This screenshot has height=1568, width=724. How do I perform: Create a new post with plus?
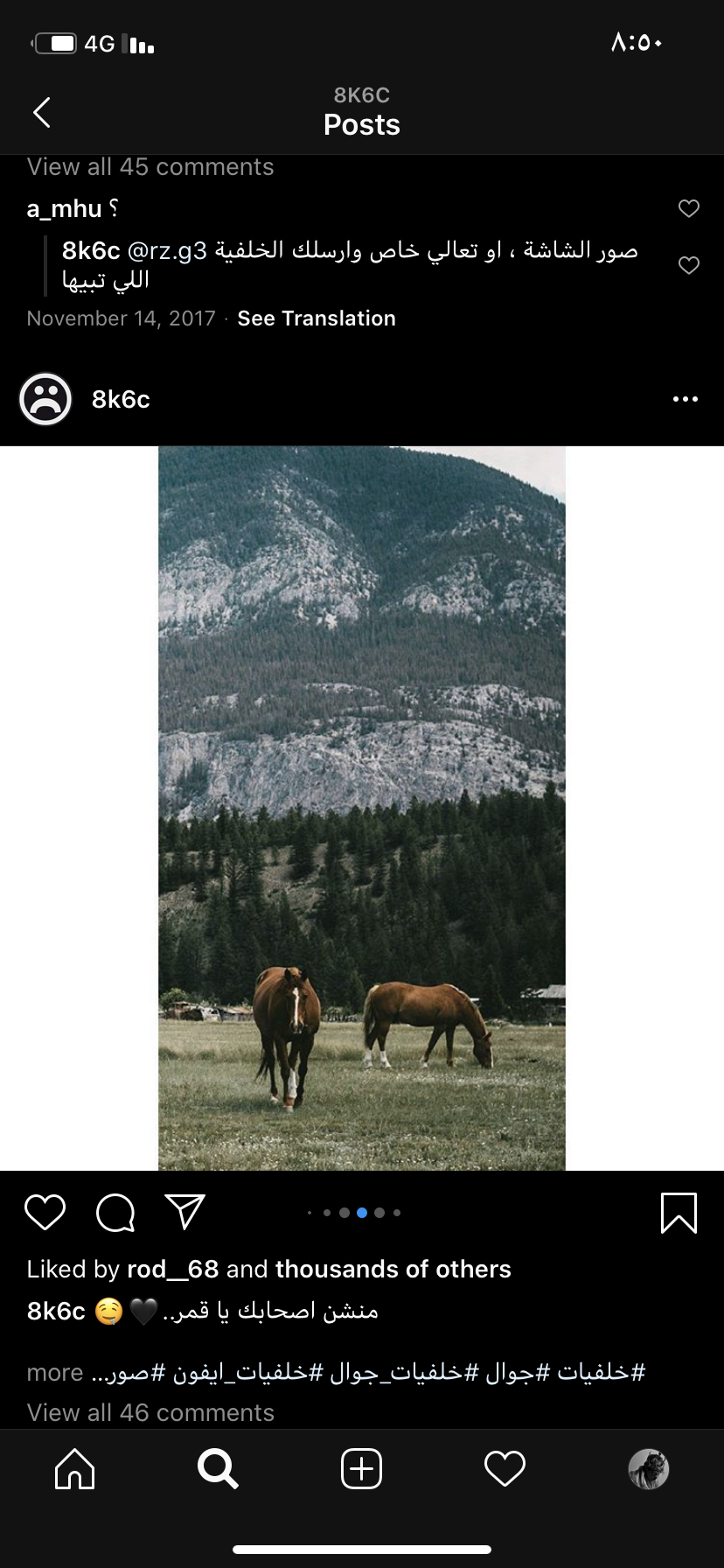pos(361,1469)
